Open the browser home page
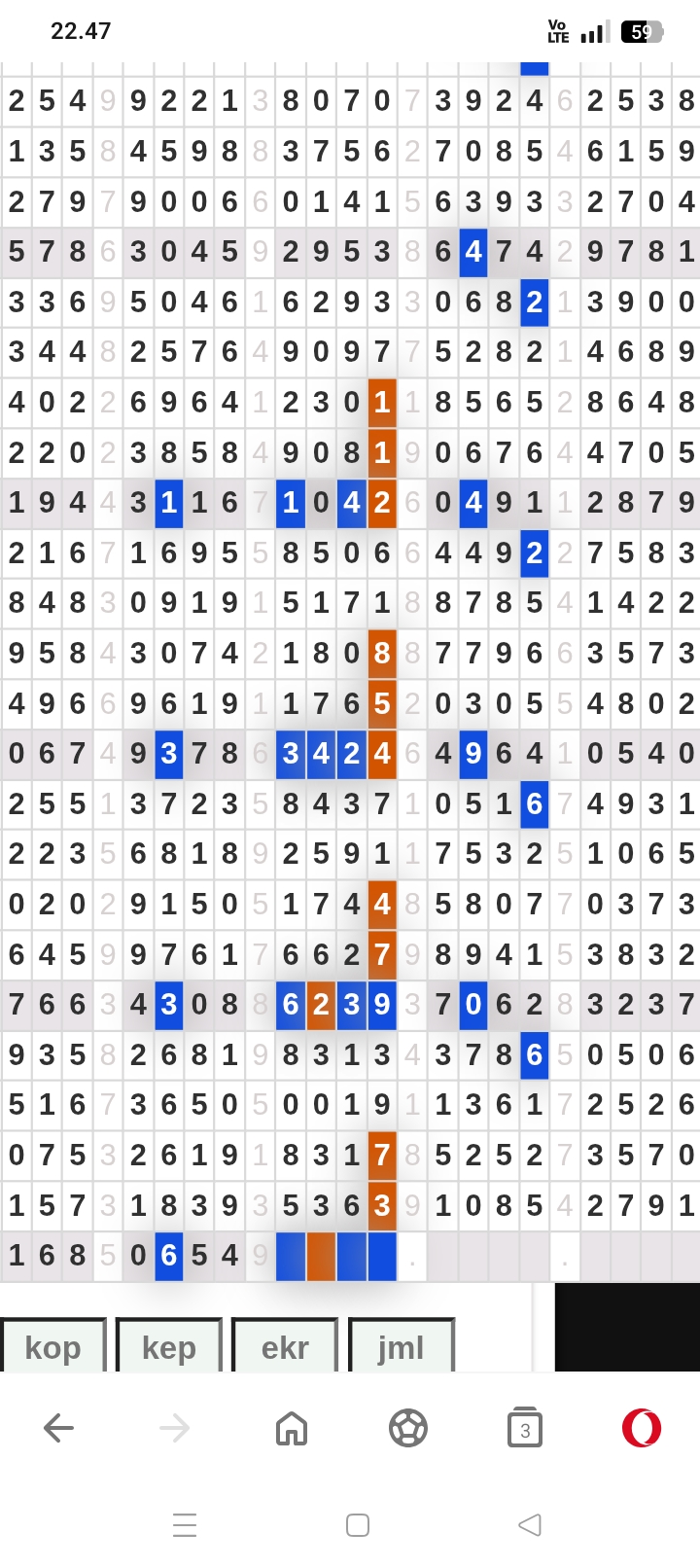Image resolution: width=700 pixels, height=1568 pixels. click(x=292, y=1428)
